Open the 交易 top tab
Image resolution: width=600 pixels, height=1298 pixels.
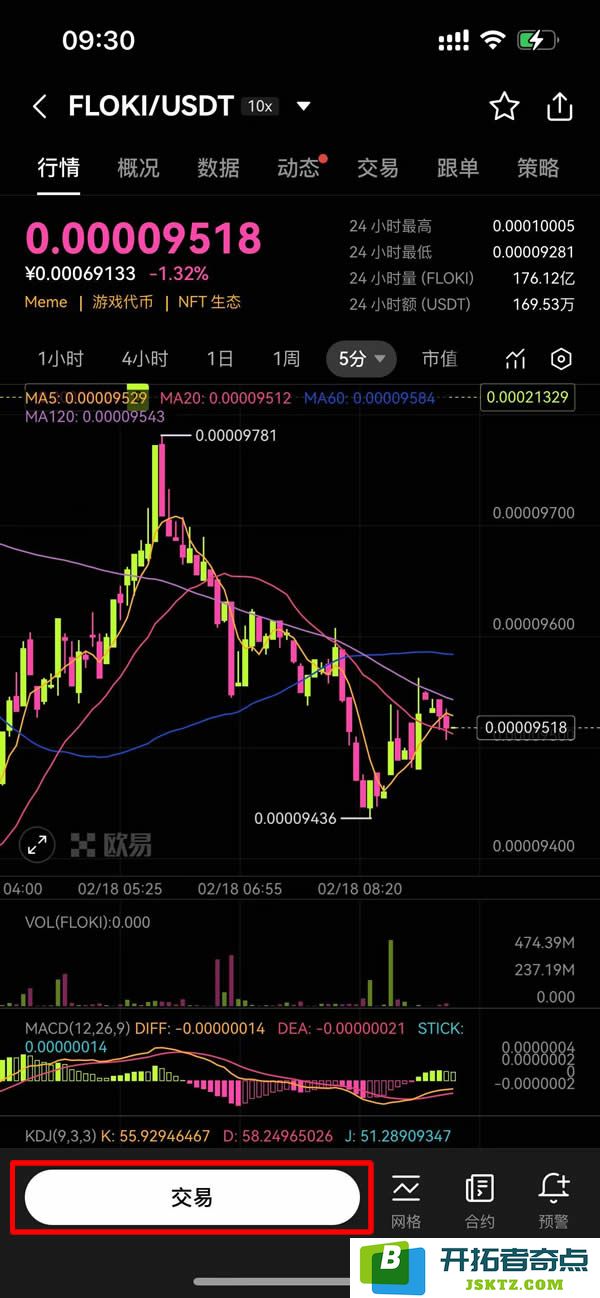point(378,168)
